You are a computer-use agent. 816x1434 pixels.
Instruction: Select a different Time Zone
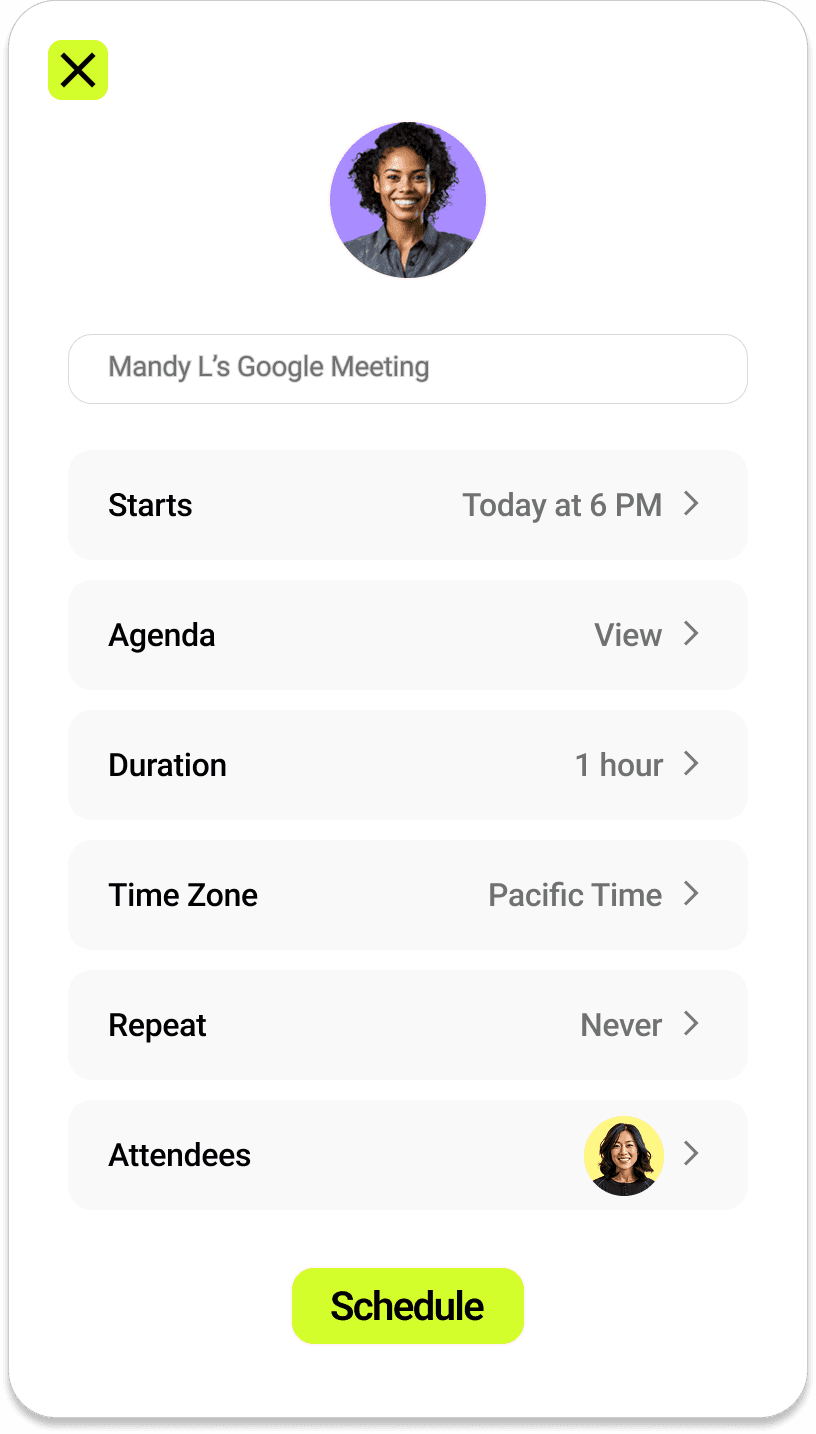point(407,895)
